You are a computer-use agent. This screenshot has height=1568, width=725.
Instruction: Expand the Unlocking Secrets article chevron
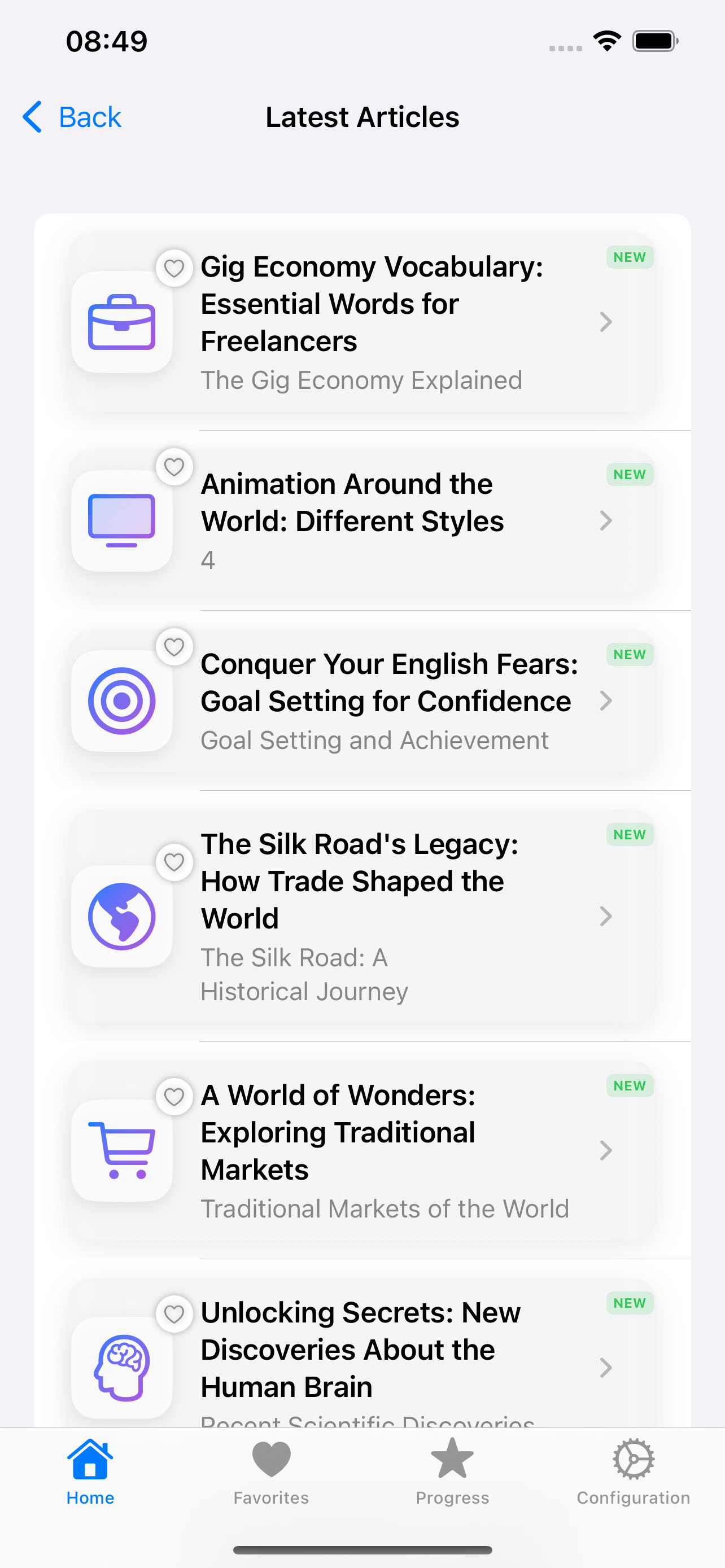[606, 1368]
